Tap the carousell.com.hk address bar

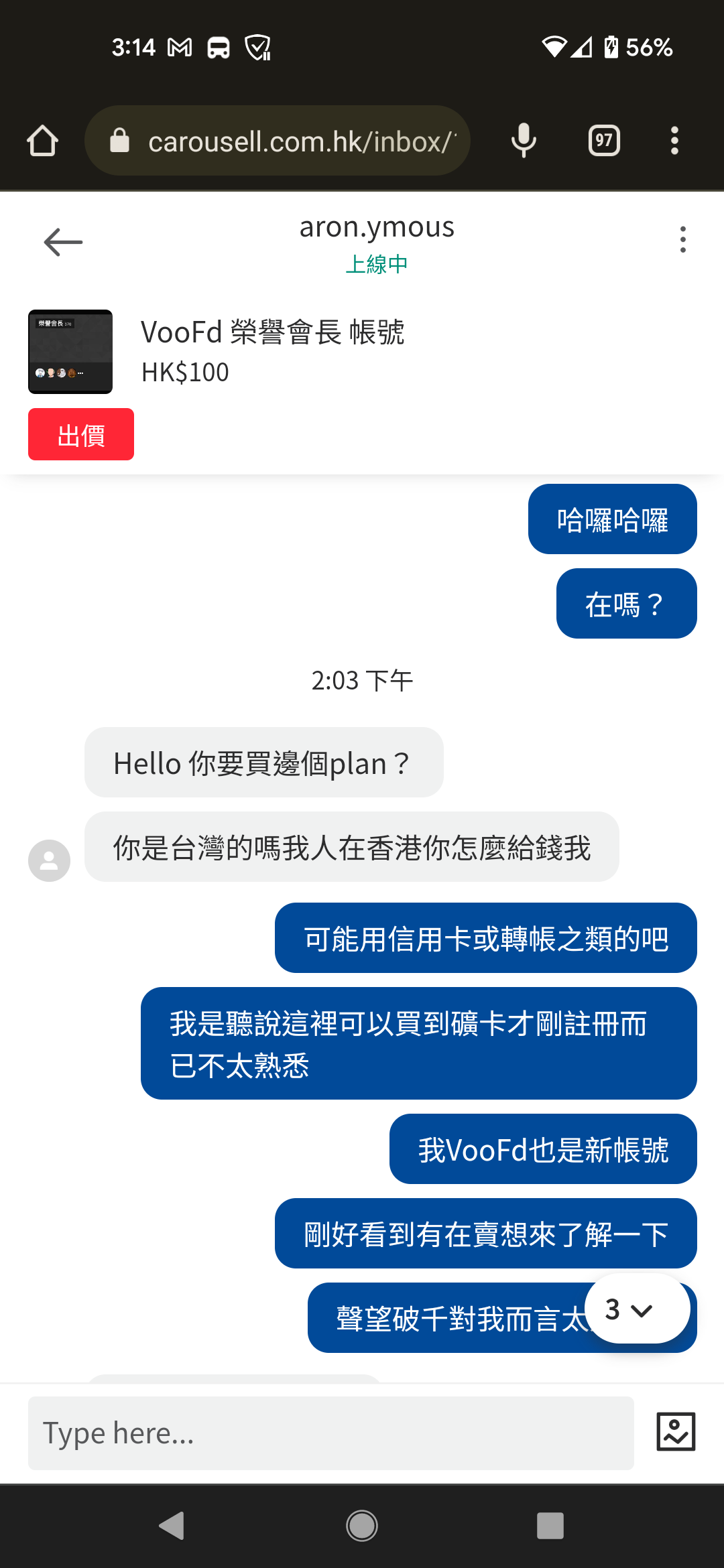(278, 141)
